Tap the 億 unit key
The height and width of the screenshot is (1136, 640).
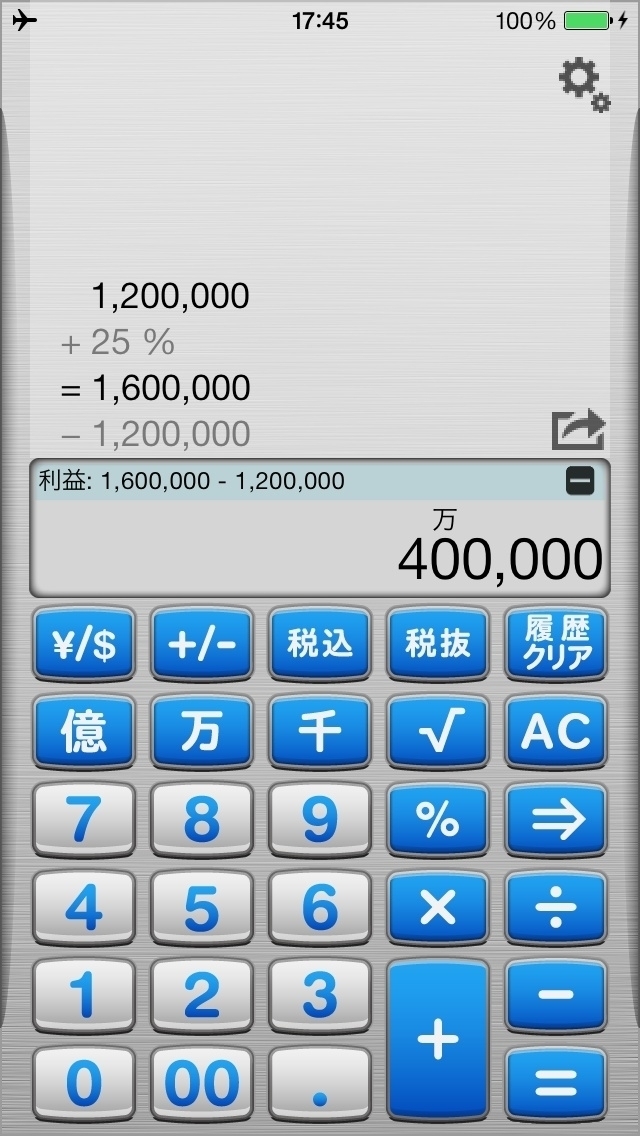click(x=84, y=732)
